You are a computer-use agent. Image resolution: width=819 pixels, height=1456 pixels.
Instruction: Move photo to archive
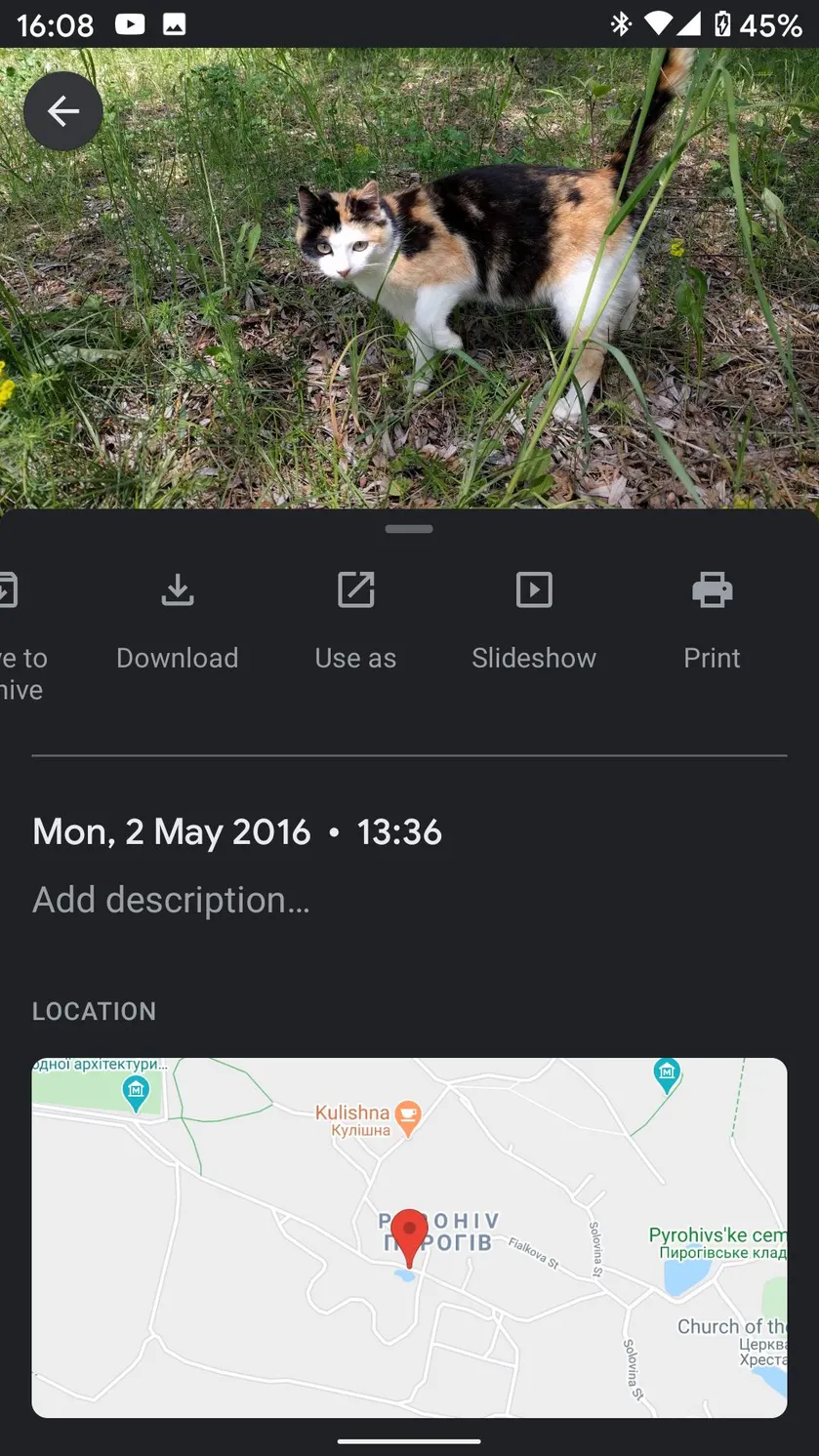click(20, 636)
